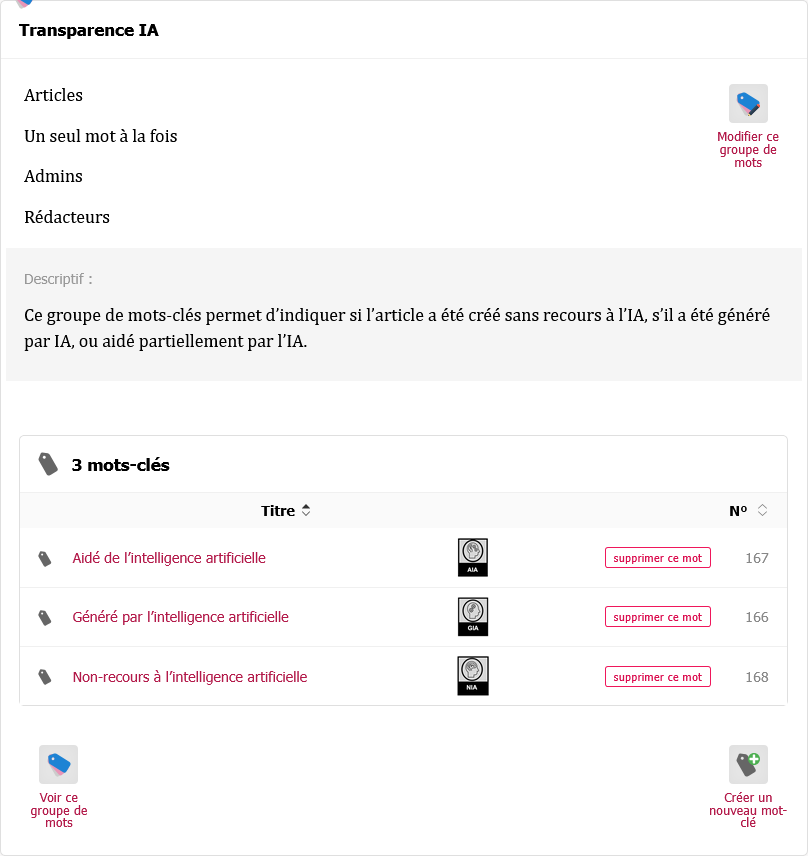Open keyword Généré par l'intelligence artificielle
Image resolution: width=808 pixels, height=856 pixels.
tap(180, 617)
